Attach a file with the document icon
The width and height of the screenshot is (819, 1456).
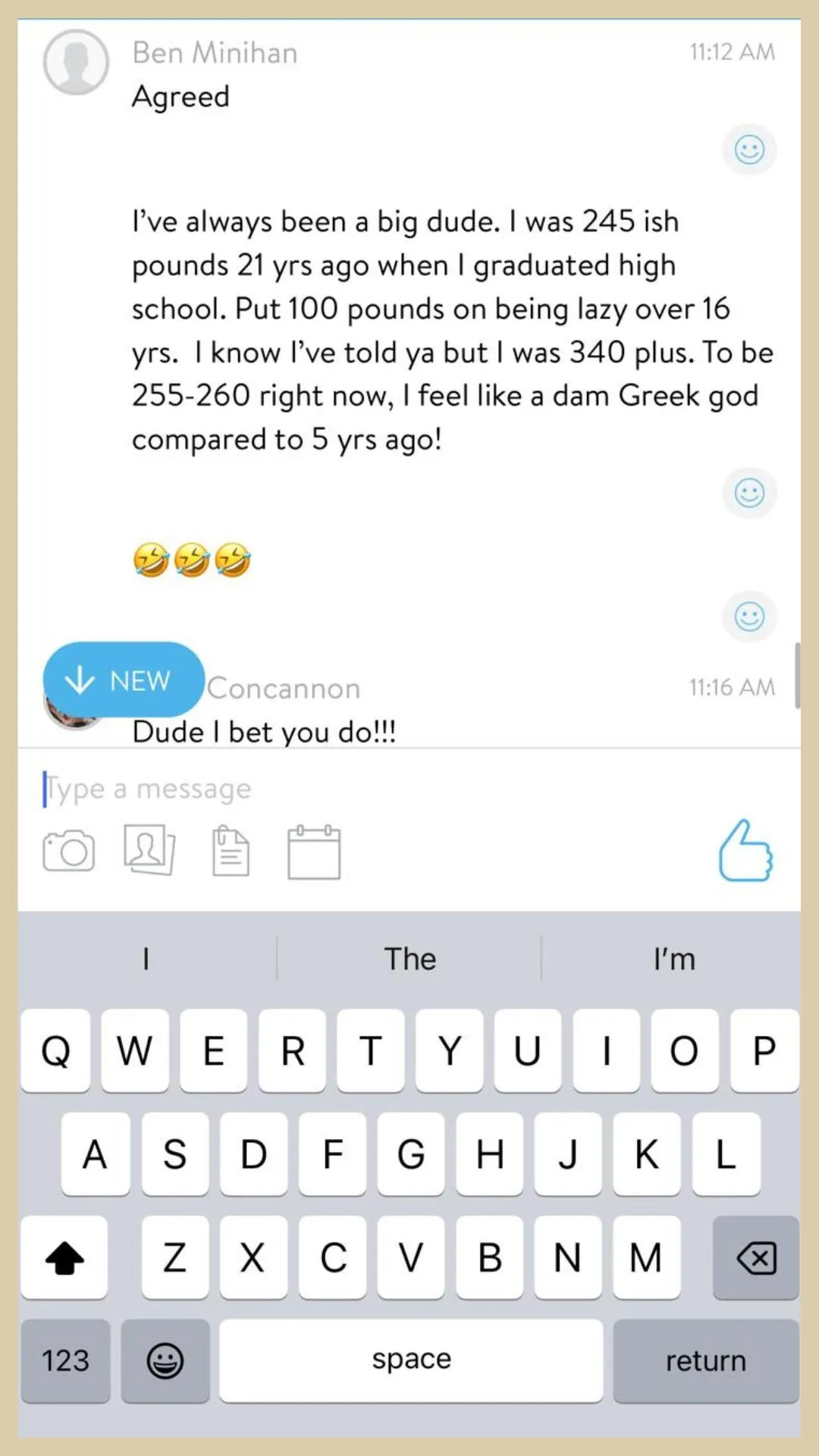[231, 851]
